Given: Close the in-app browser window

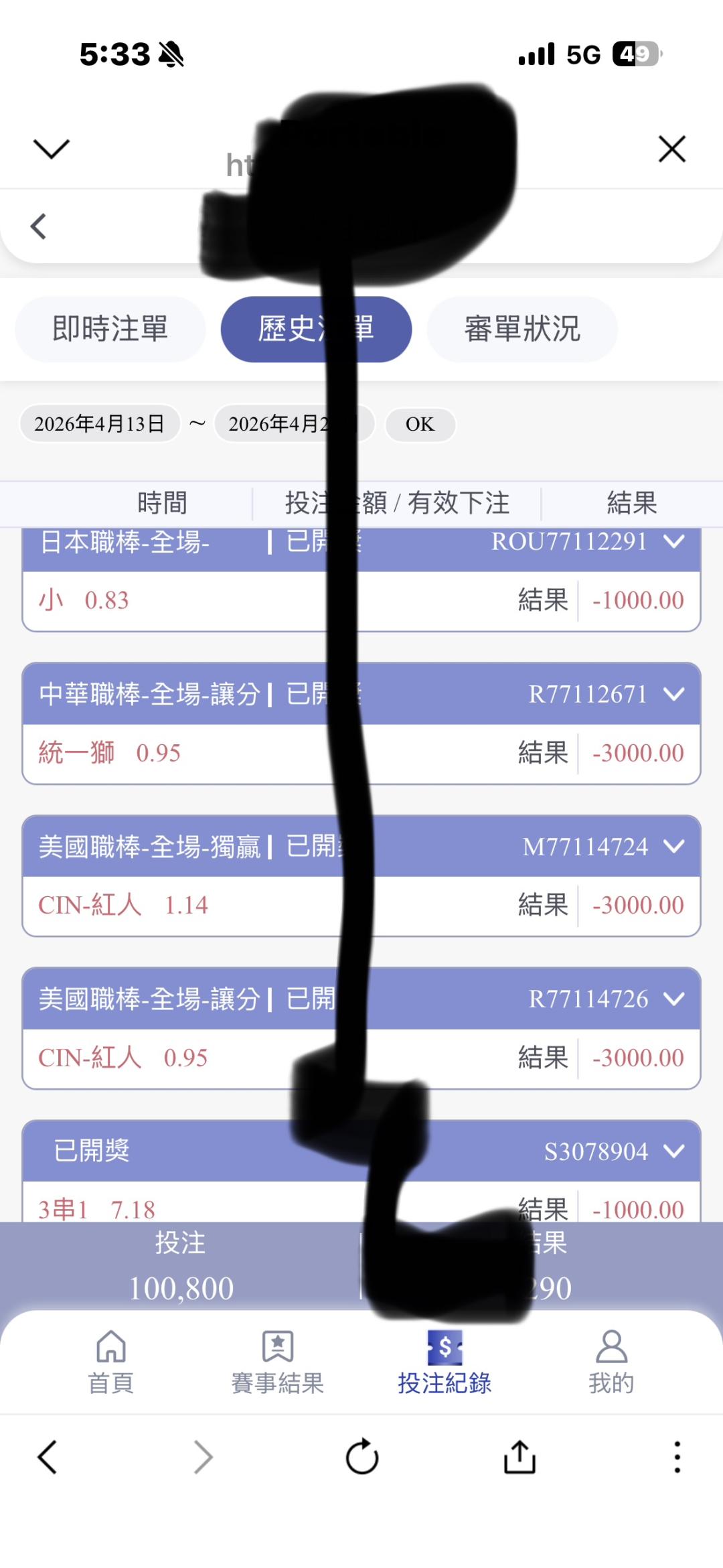Looking at the screenshot, I should pyautogui.click(x=671, y=149).
